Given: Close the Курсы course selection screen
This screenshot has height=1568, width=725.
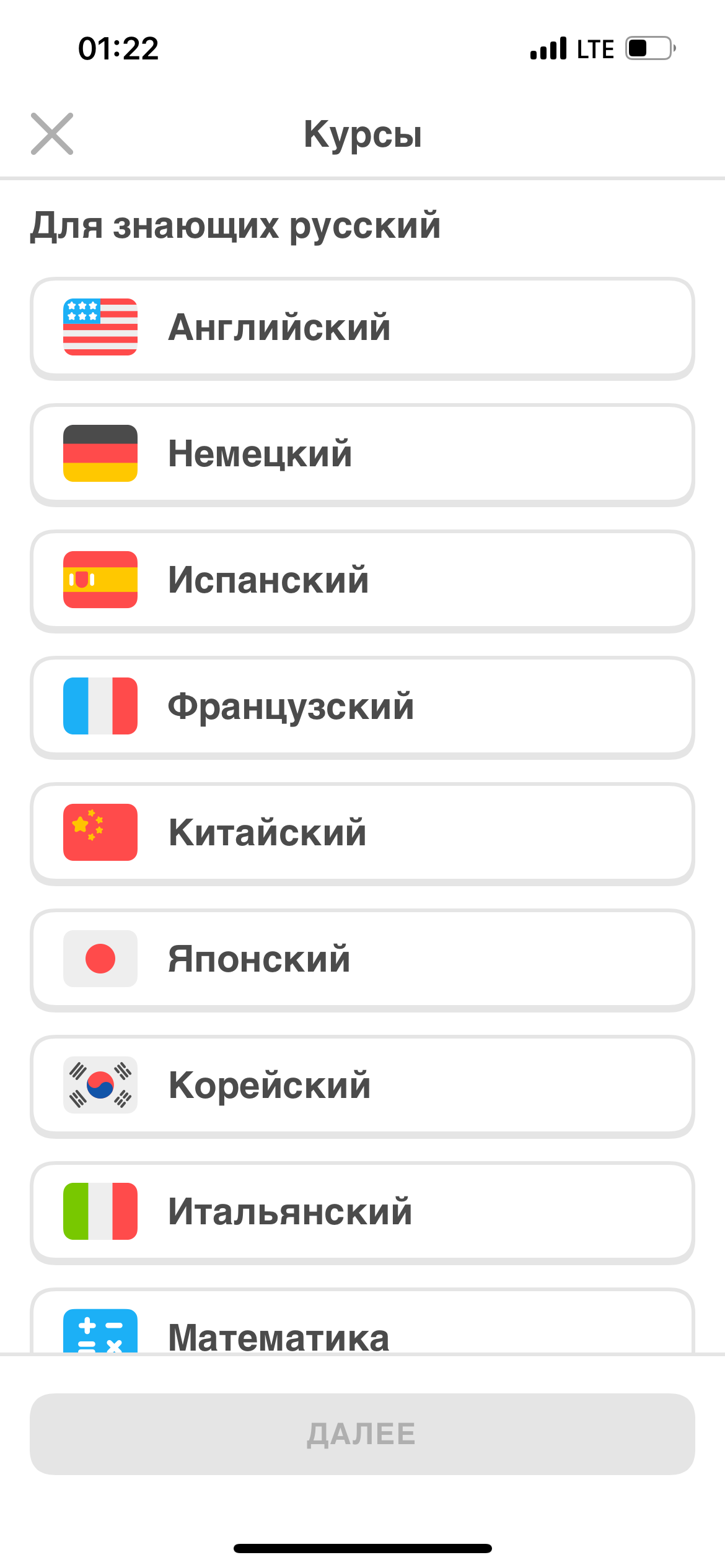Looking at the screenshot, I should coord(52,134).
